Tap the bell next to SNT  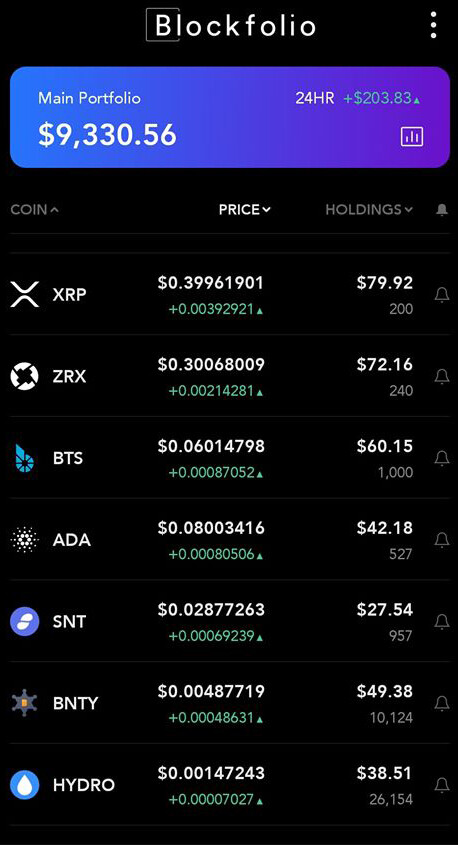tap(442, 621)
